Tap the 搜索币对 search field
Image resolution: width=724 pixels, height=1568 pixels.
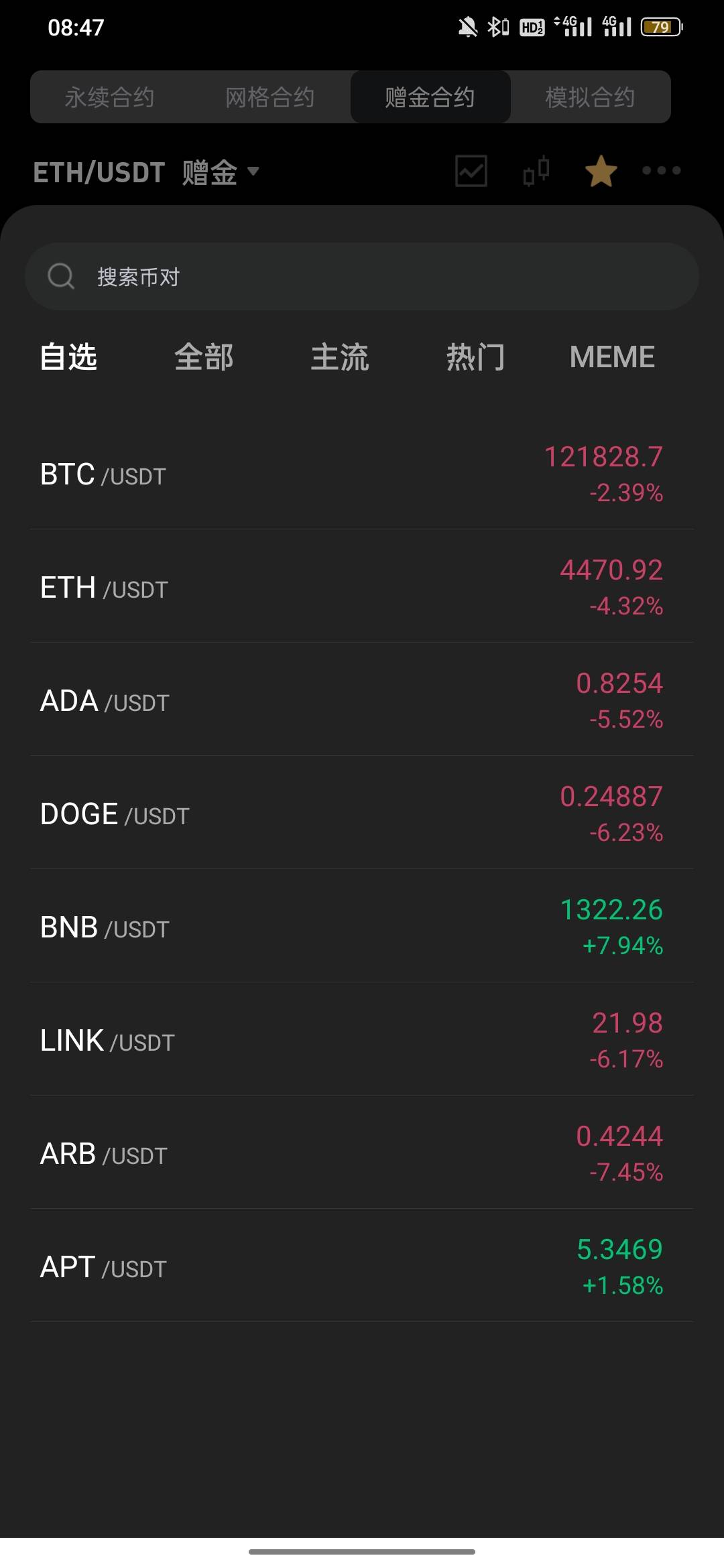click(x=362, y=277)
